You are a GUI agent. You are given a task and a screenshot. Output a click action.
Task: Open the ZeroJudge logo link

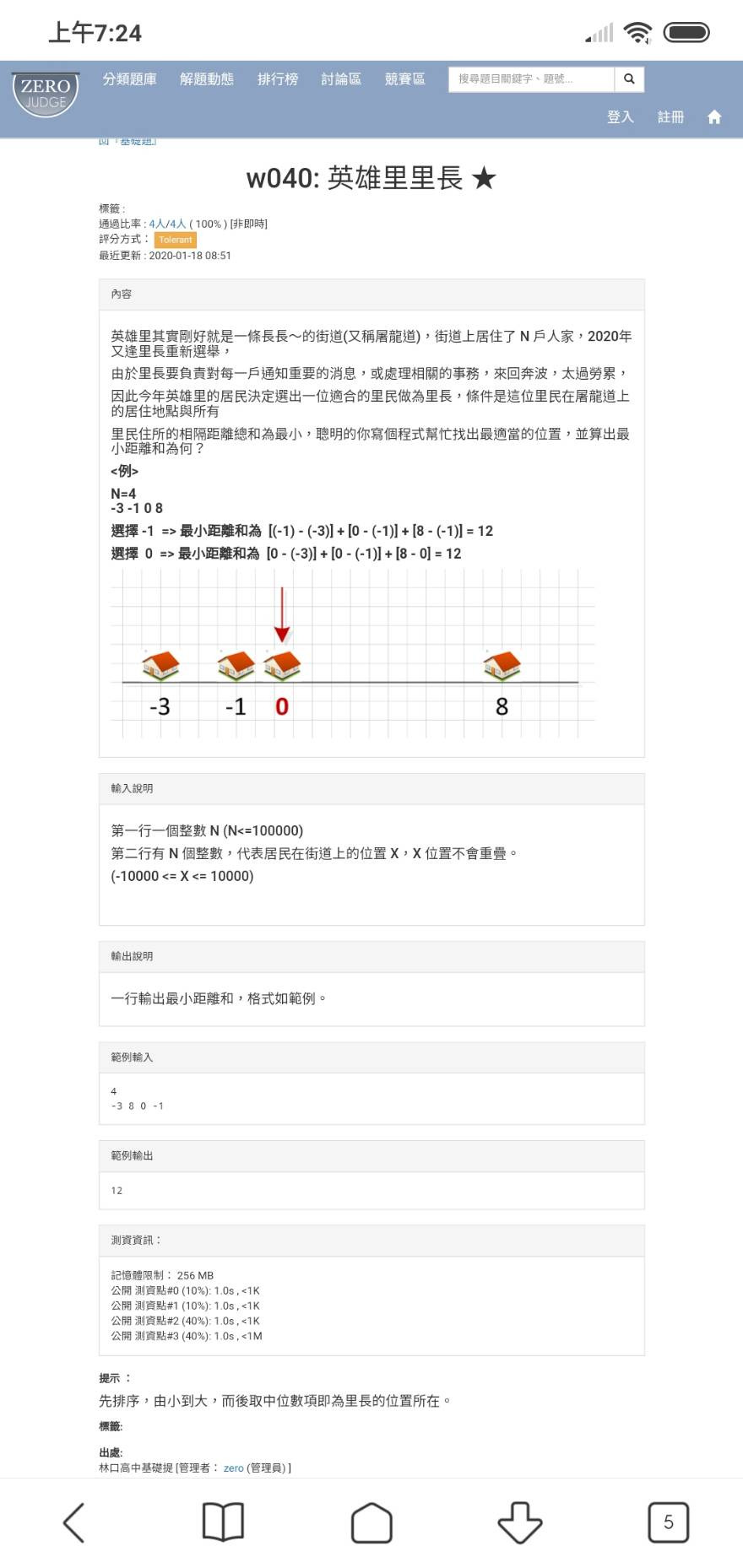coord(46,93)
